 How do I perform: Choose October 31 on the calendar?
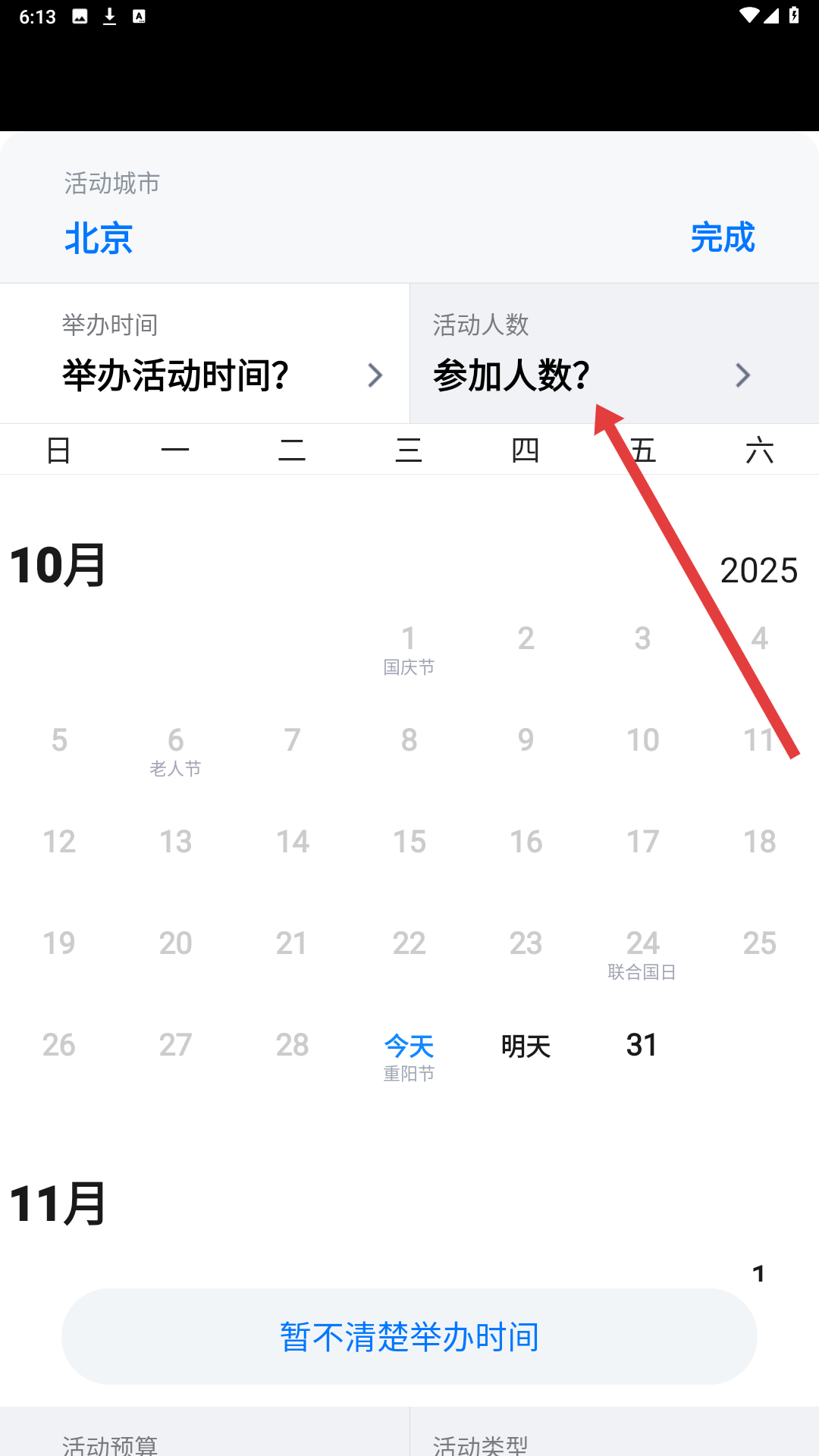pyautogui.click(x=642, y=1046)
